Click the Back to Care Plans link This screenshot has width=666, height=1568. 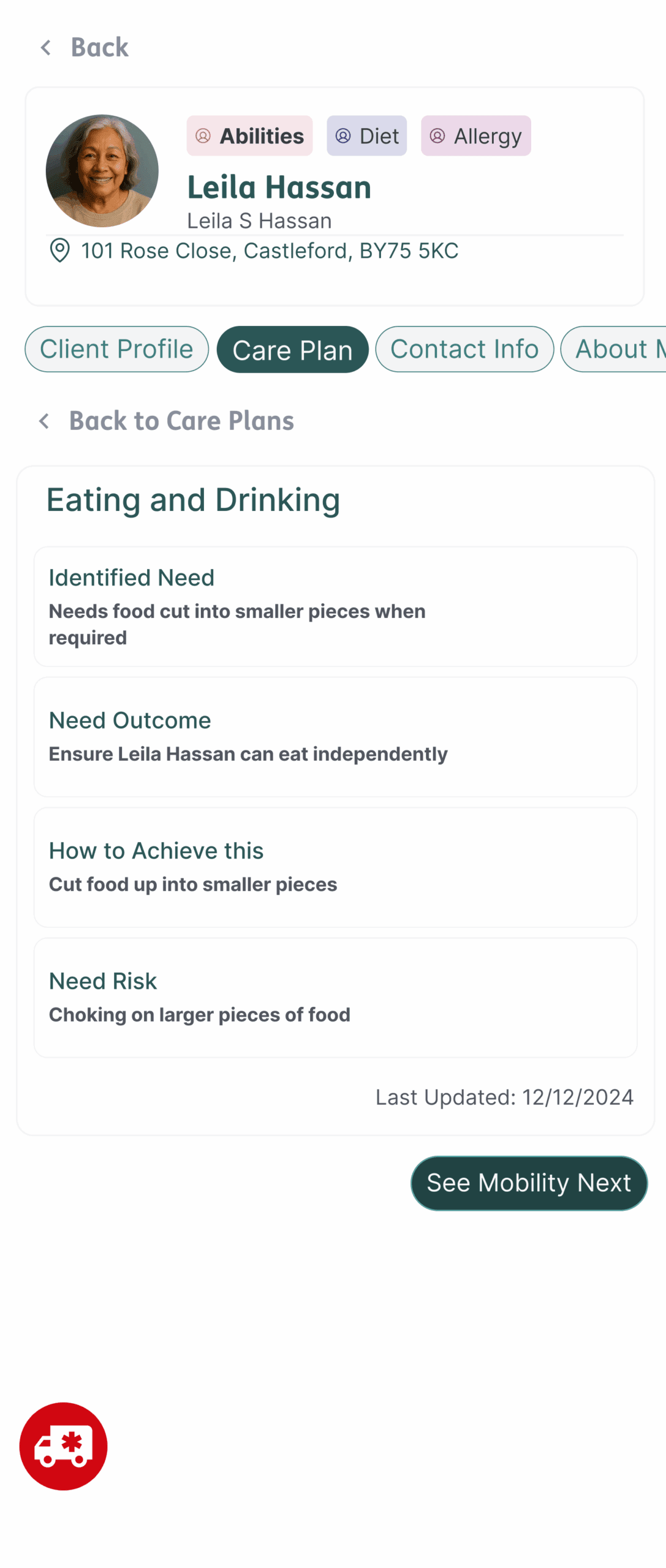tap(182, 421)
